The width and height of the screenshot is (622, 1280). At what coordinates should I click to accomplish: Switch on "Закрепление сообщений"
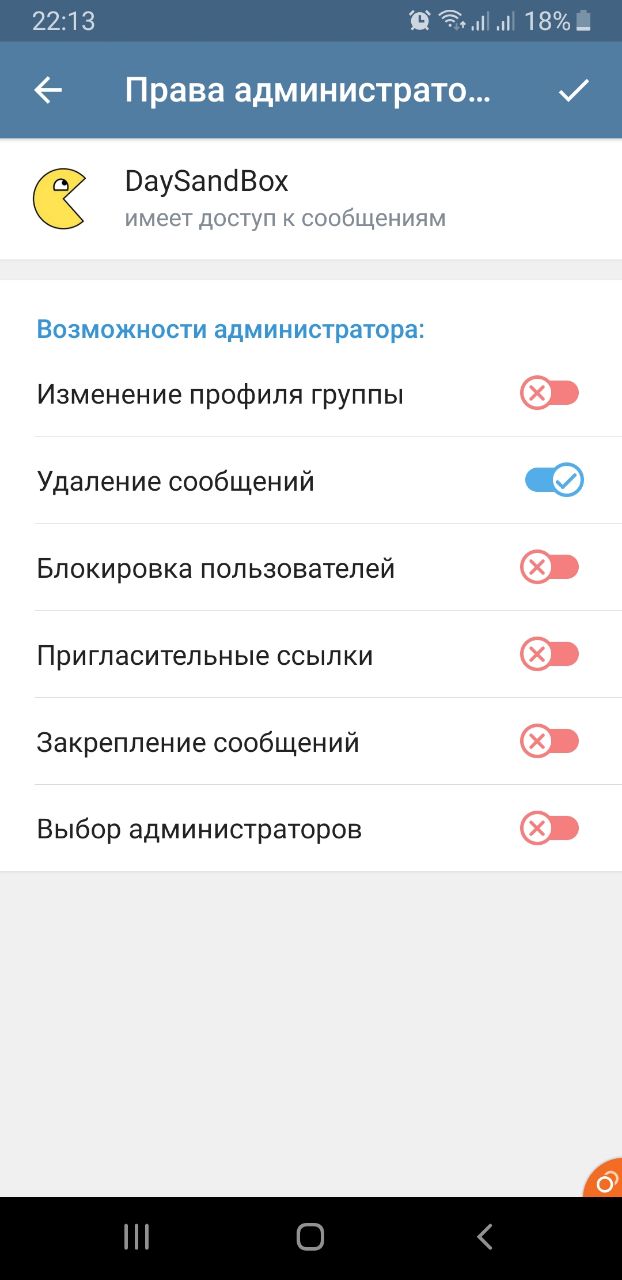550,742
